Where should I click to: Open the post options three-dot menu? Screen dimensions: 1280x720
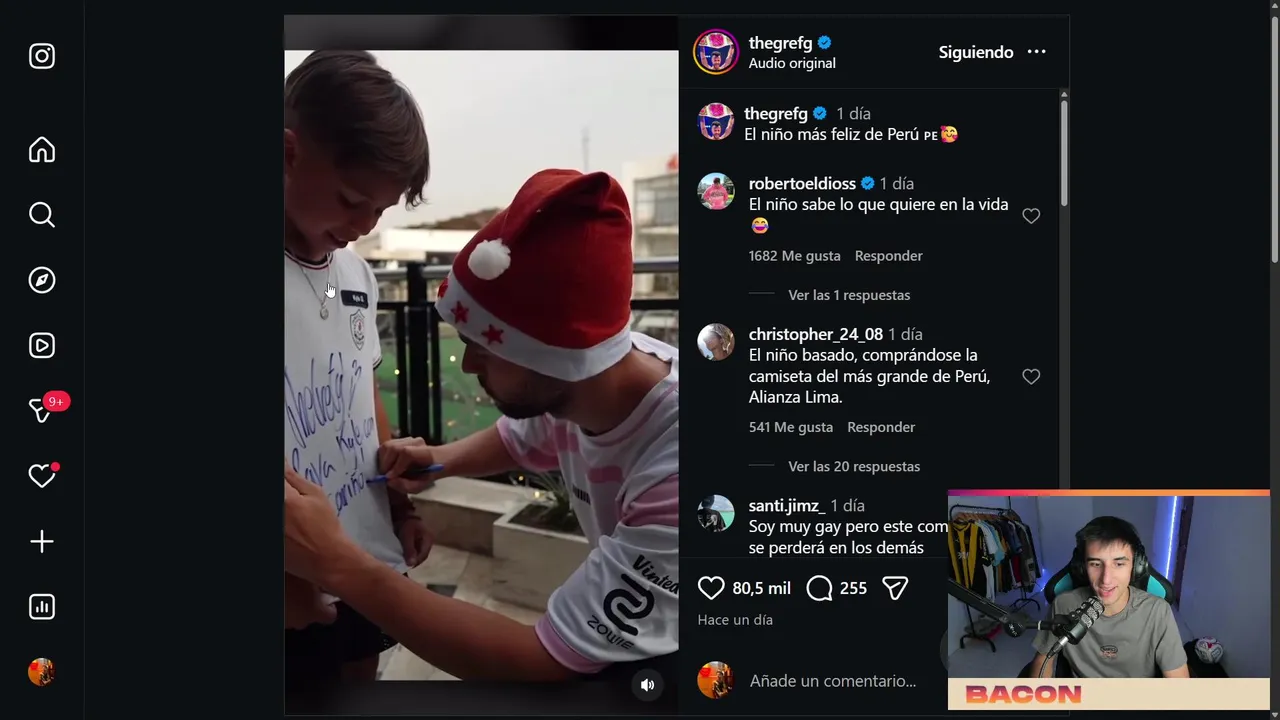coord(1036,52)
